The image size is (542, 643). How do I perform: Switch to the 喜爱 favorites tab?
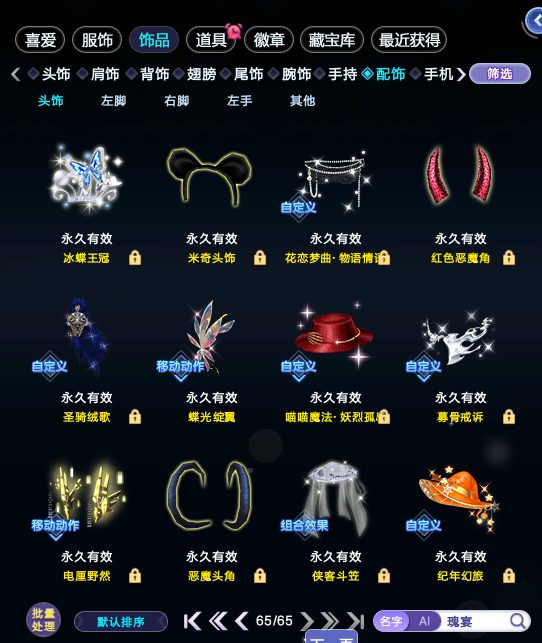(x=40, y=40)
